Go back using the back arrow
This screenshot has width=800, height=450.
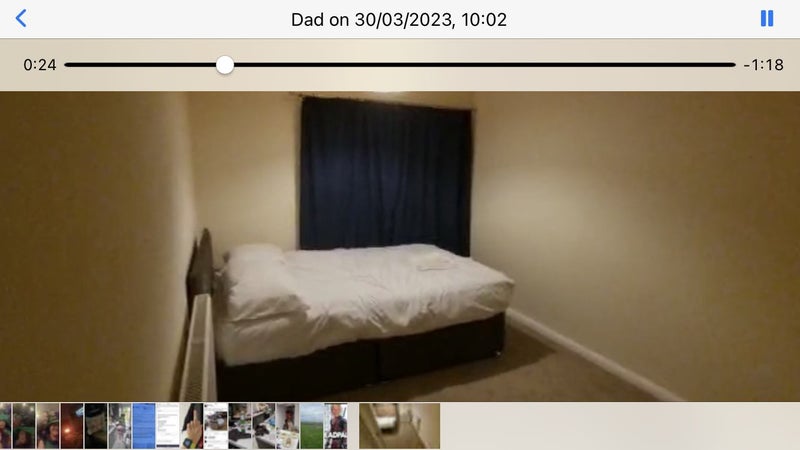point(21,18)
